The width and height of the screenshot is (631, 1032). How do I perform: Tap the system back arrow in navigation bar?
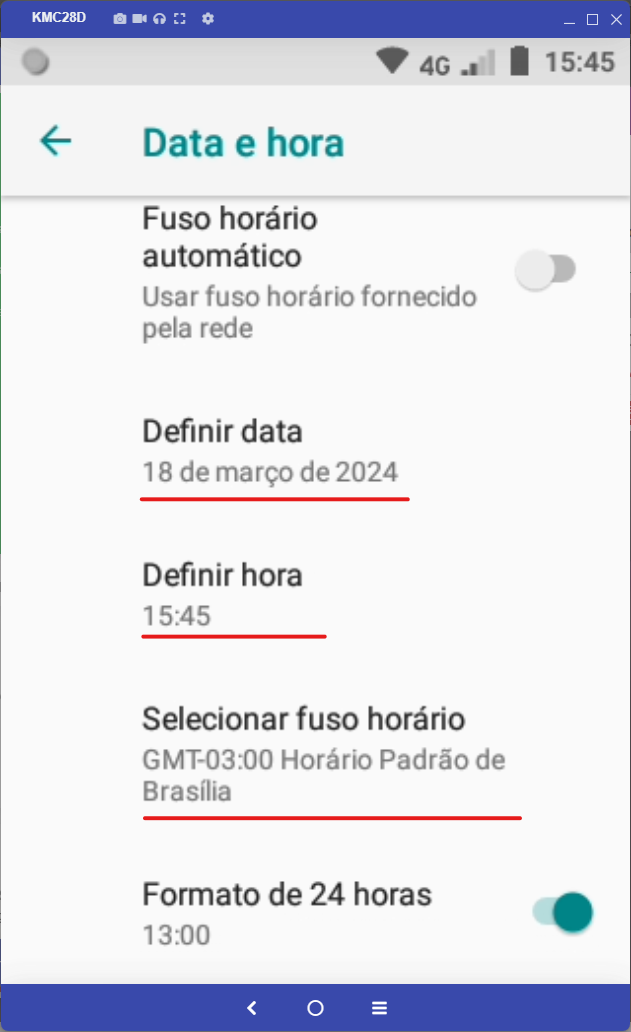251,1008
